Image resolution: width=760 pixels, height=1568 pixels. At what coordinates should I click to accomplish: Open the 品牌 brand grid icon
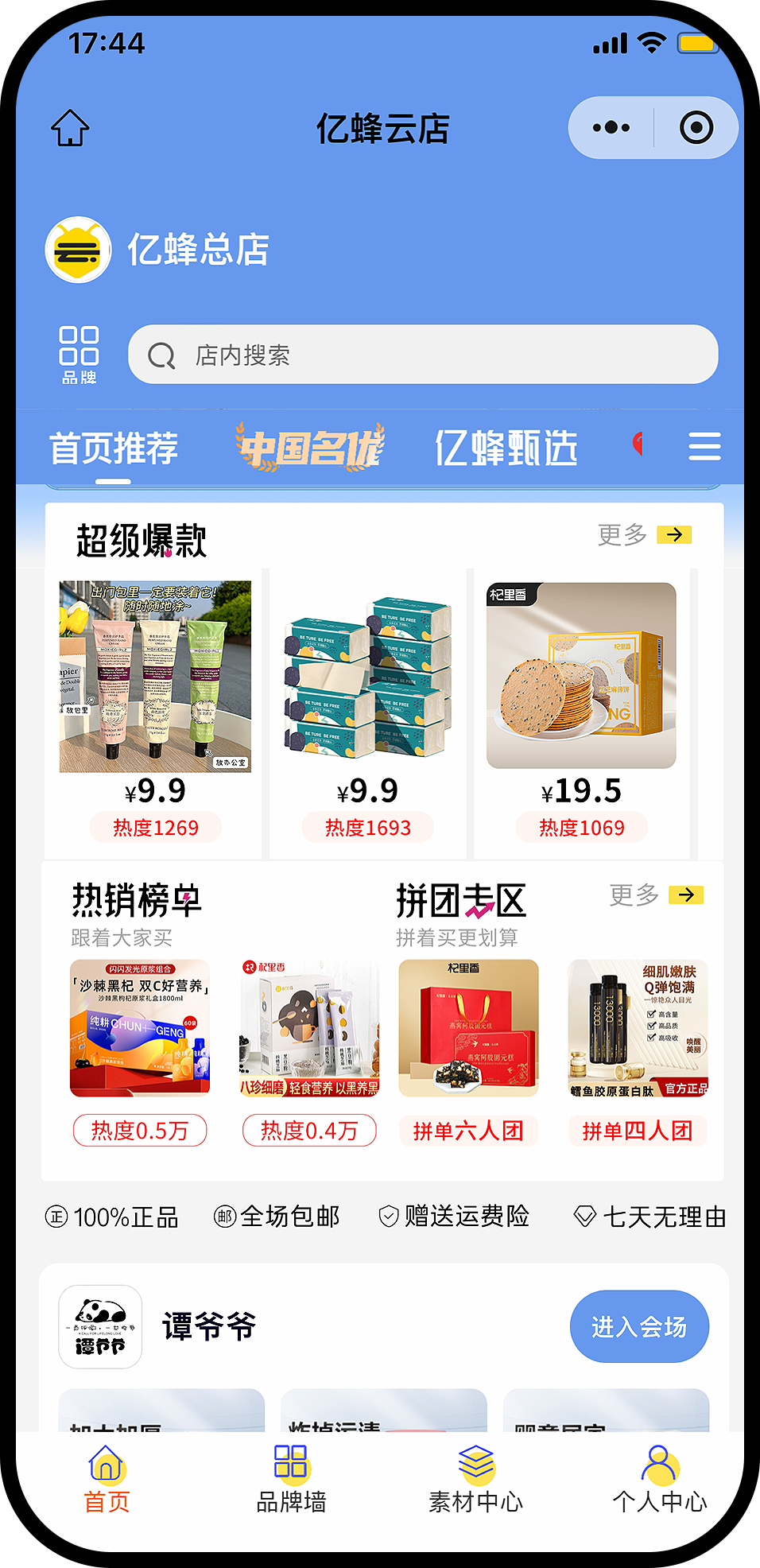[79, 355]
